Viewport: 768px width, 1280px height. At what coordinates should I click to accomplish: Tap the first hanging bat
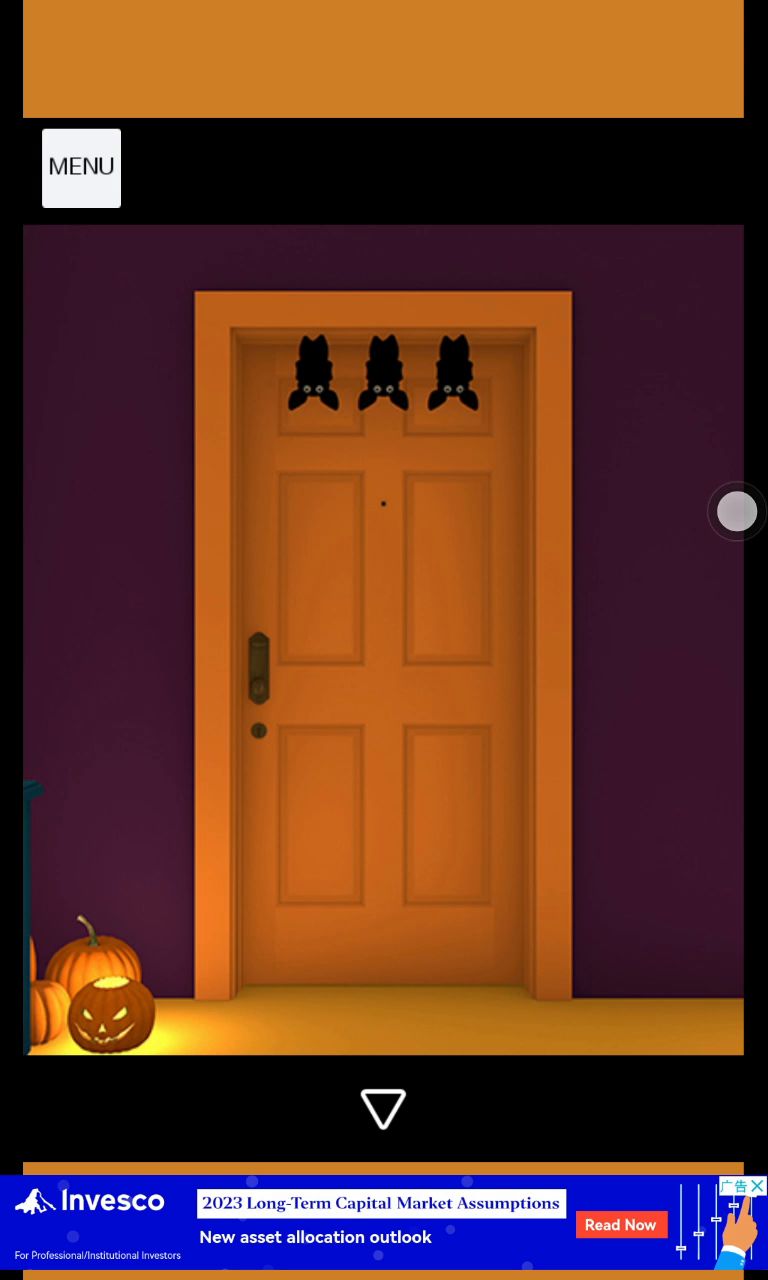pyautogui.click(x=313, y=374)
